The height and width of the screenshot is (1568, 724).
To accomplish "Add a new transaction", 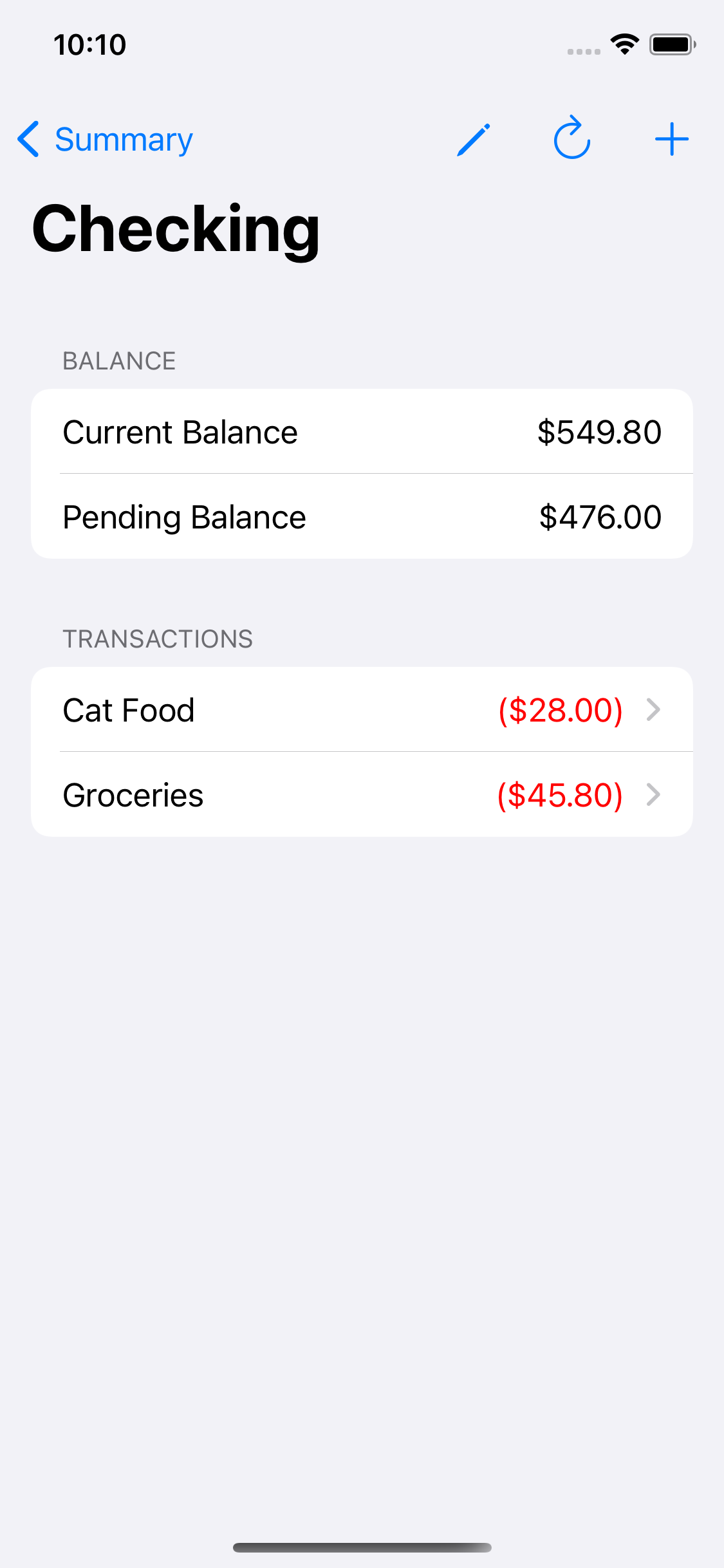I will click(x=671, y=139).
